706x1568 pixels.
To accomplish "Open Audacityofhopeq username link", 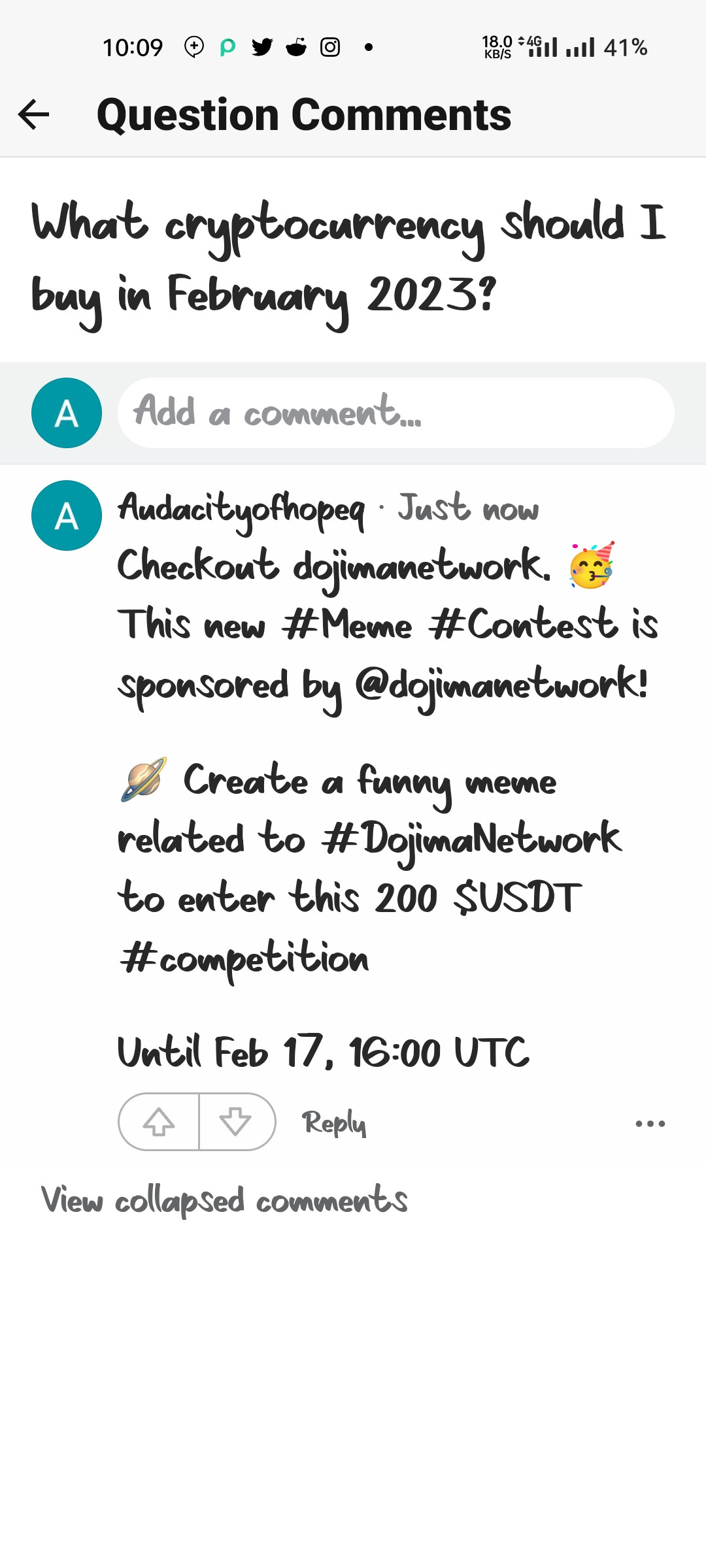I will (x=241, y=509).
